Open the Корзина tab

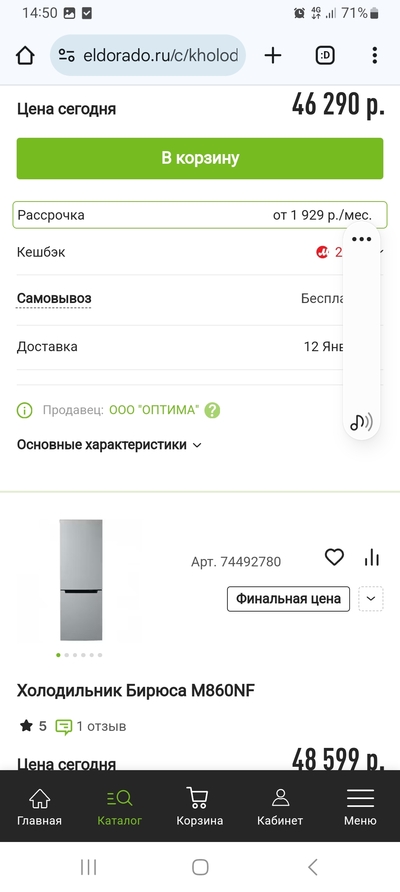pyautogui.click(x=200, y=806)
